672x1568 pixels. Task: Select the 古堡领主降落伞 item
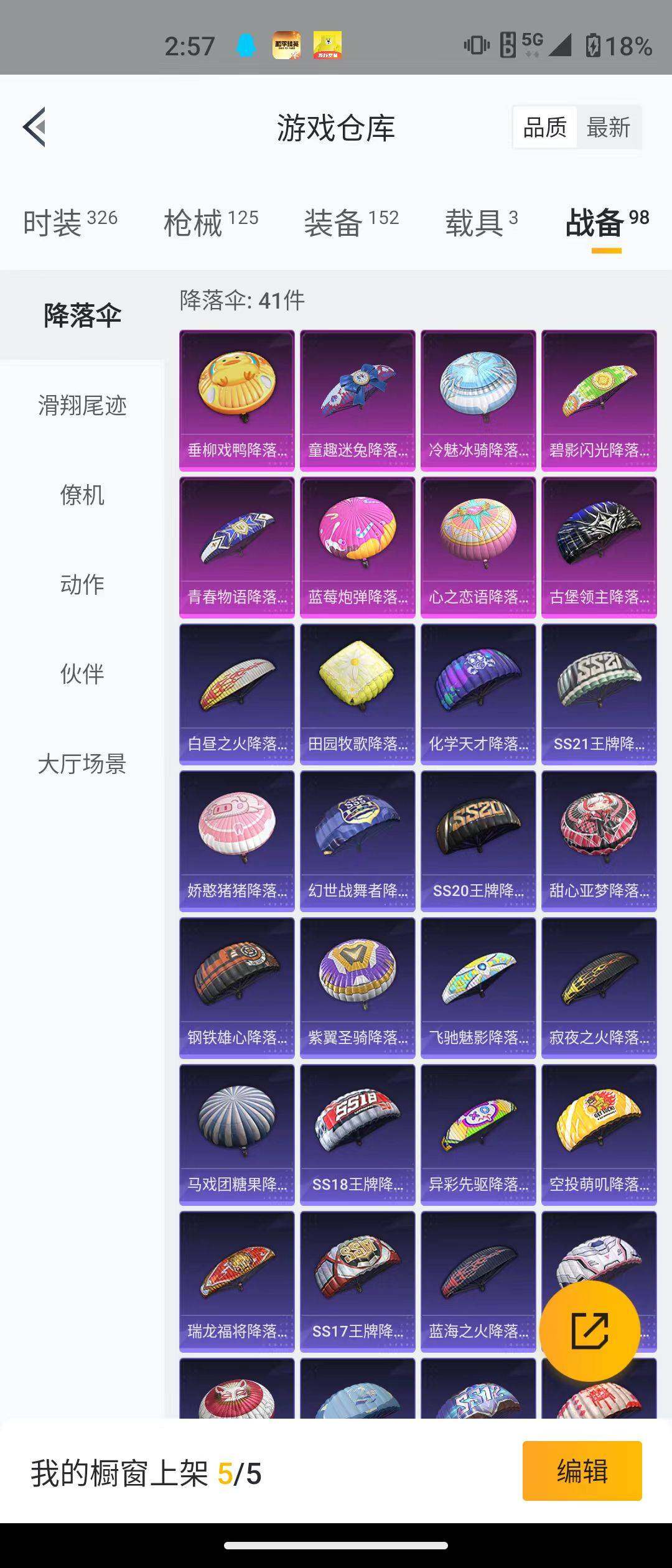point(599,538)
